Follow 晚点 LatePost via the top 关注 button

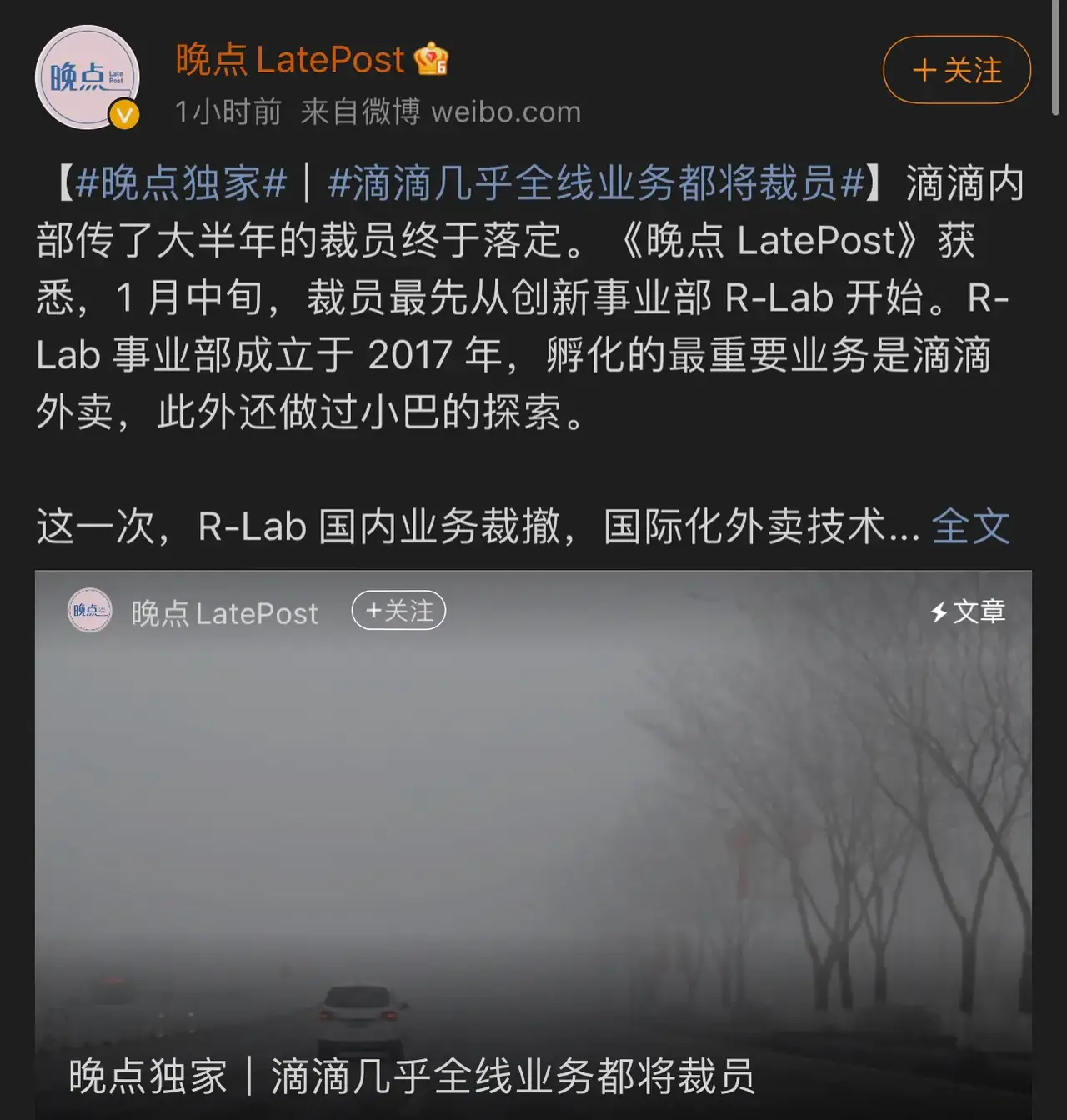pos(956,71)
